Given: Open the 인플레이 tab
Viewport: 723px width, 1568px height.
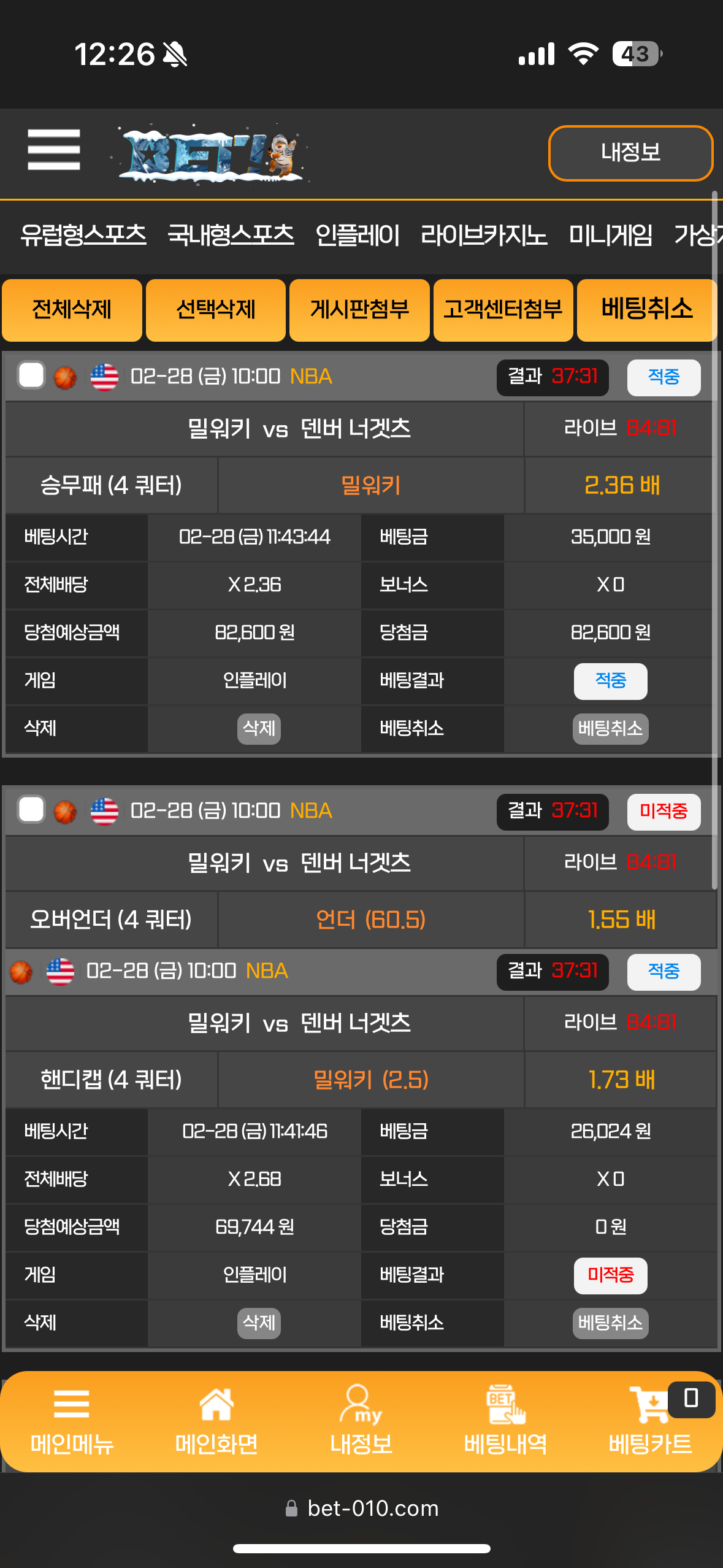Looking at the screenshot, I should [x=358, y=235].
